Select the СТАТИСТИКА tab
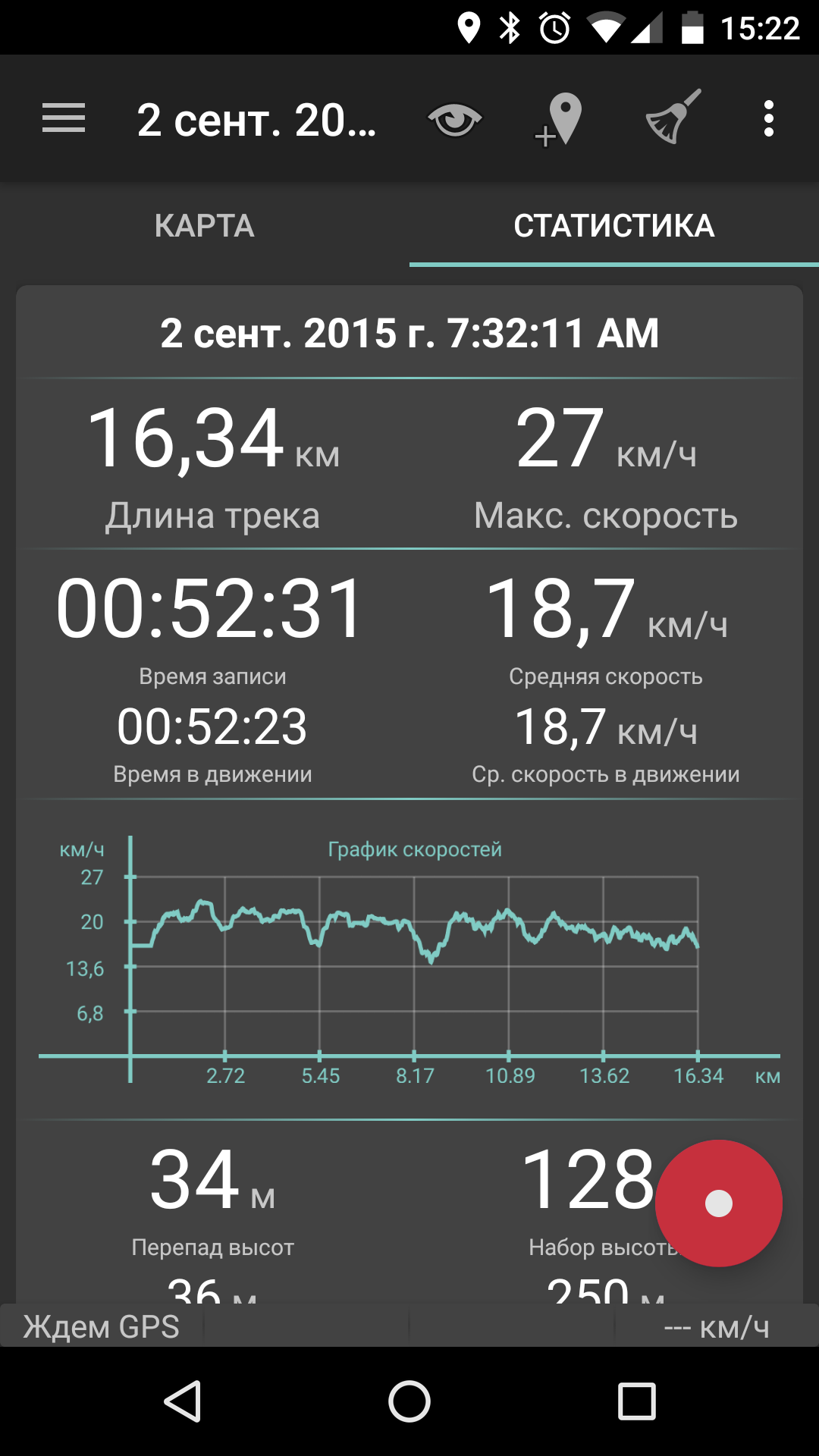The image size is (819, 1456). point(613,226)
